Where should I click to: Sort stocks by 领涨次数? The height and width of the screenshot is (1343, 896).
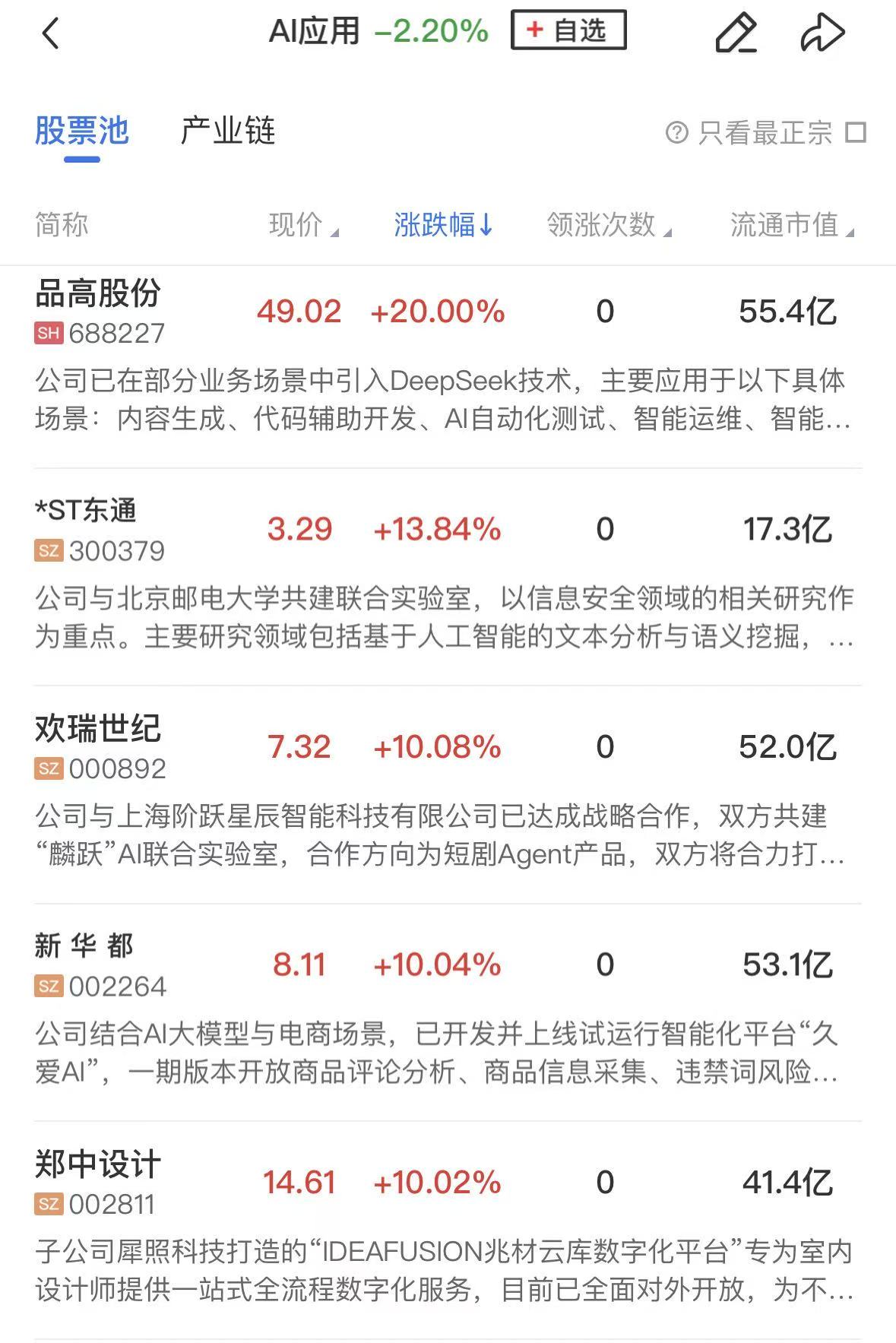608,225
